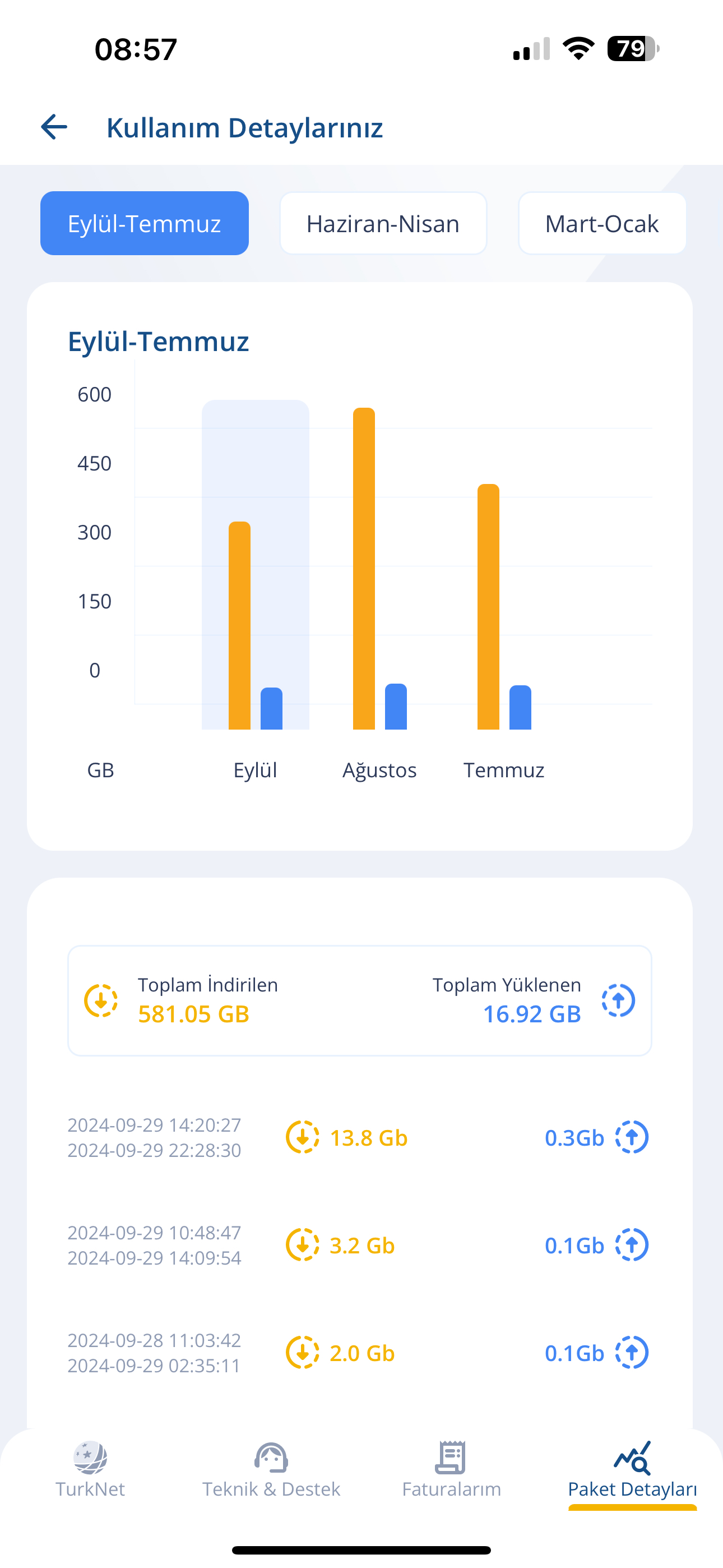The width and height of the screenshot is (723, 1568).
Task: Go back from Kullanım Detaylarınız
Action: [x=54, y=127]
